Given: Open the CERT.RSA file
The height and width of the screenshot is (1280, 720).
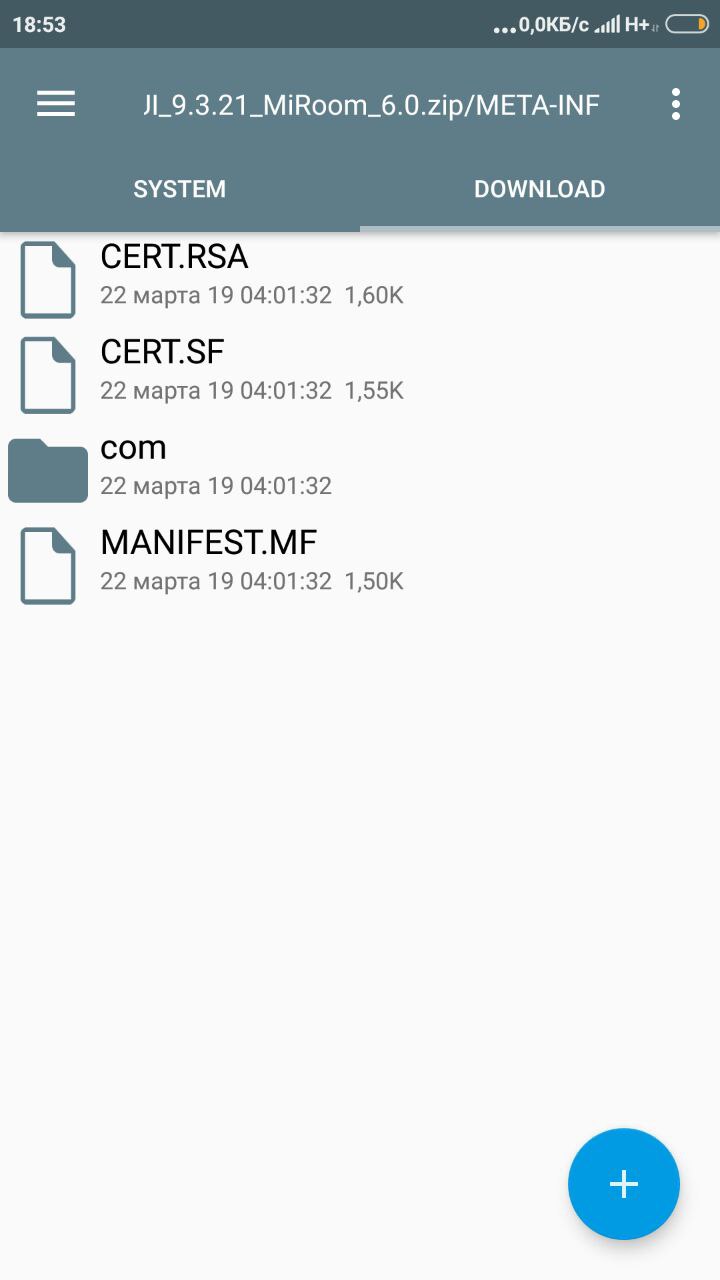Looking at the screenshot, I should pos(360,279).
